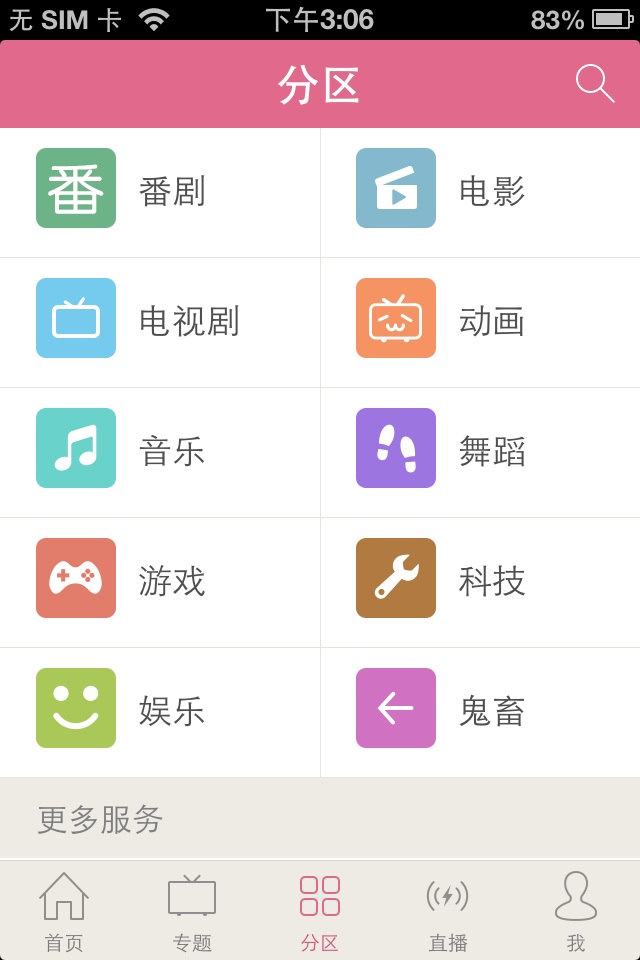This screenshot has height=960, width=640.
Task: Open the 番剧 category
Action: (x=160, y=192)
